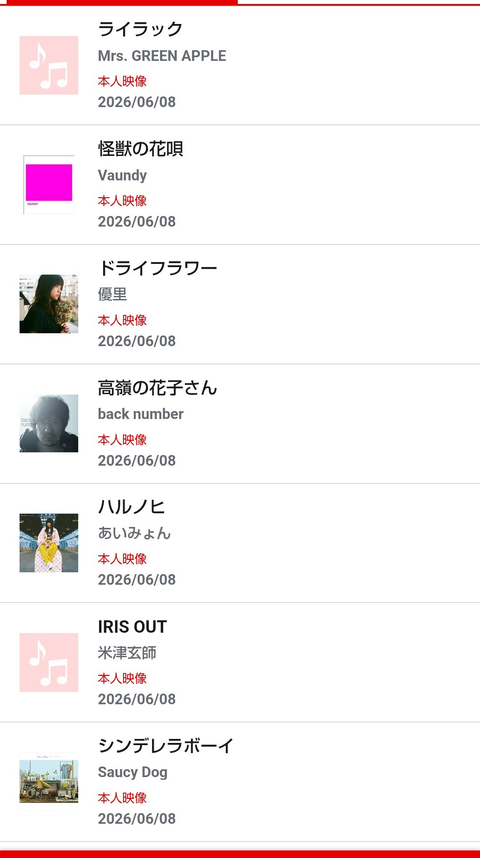This screenshot has width=480, height=858.
Task: Choose 高嶺の花子さん by back number
Action: pyautogui.click(x=240, y=424)
